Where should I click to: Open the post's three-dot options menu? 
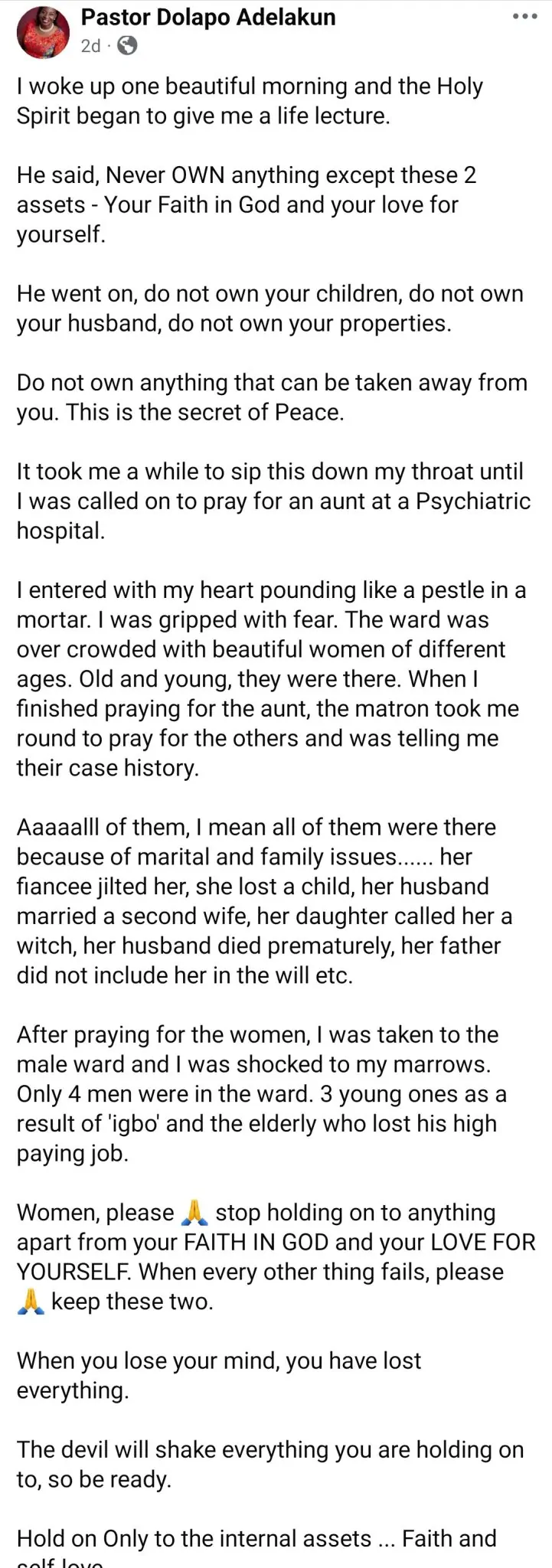pyautogui.click(x=524, y=18)
